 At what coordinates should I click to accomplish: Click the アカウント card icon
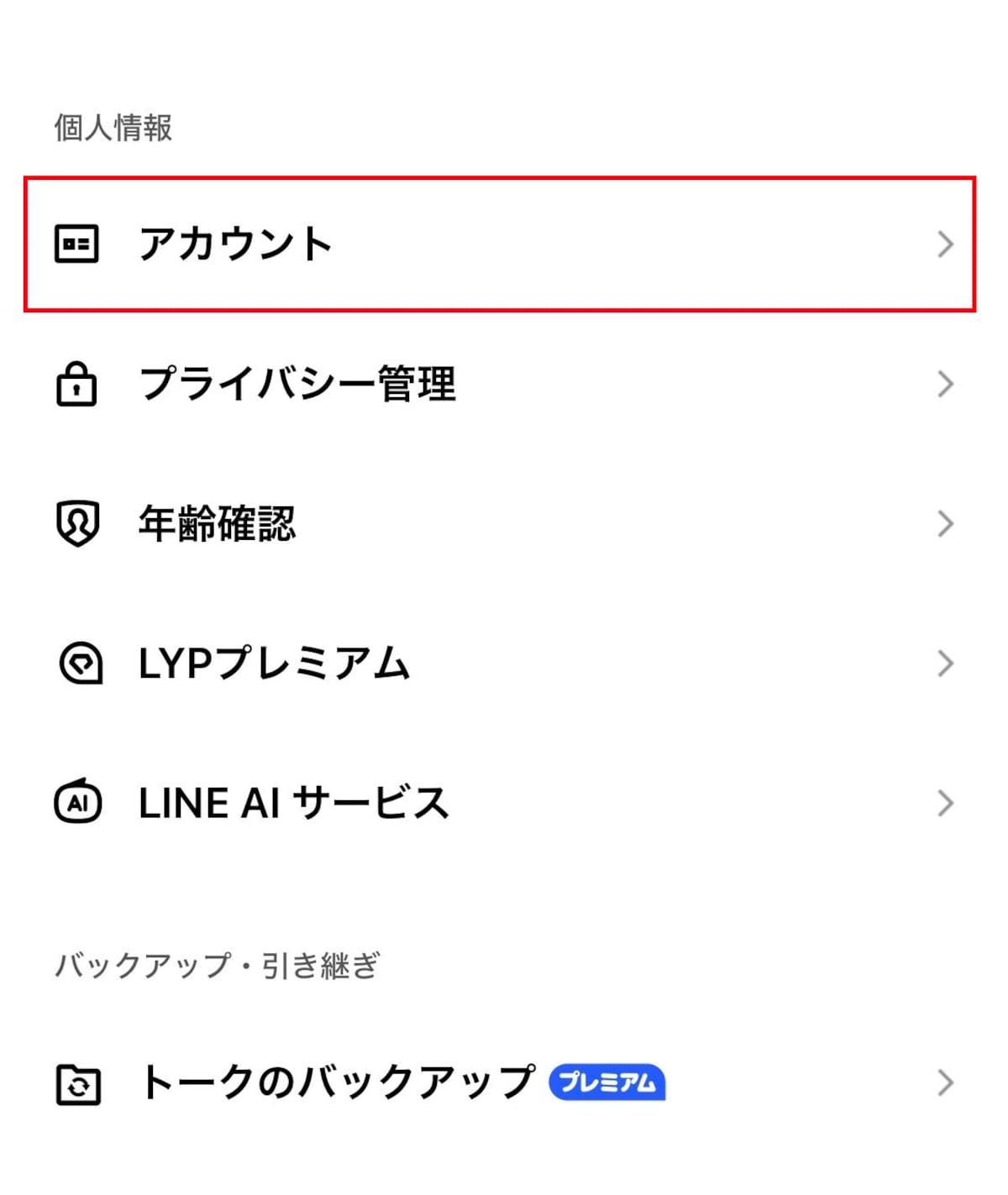click(78, 244)
